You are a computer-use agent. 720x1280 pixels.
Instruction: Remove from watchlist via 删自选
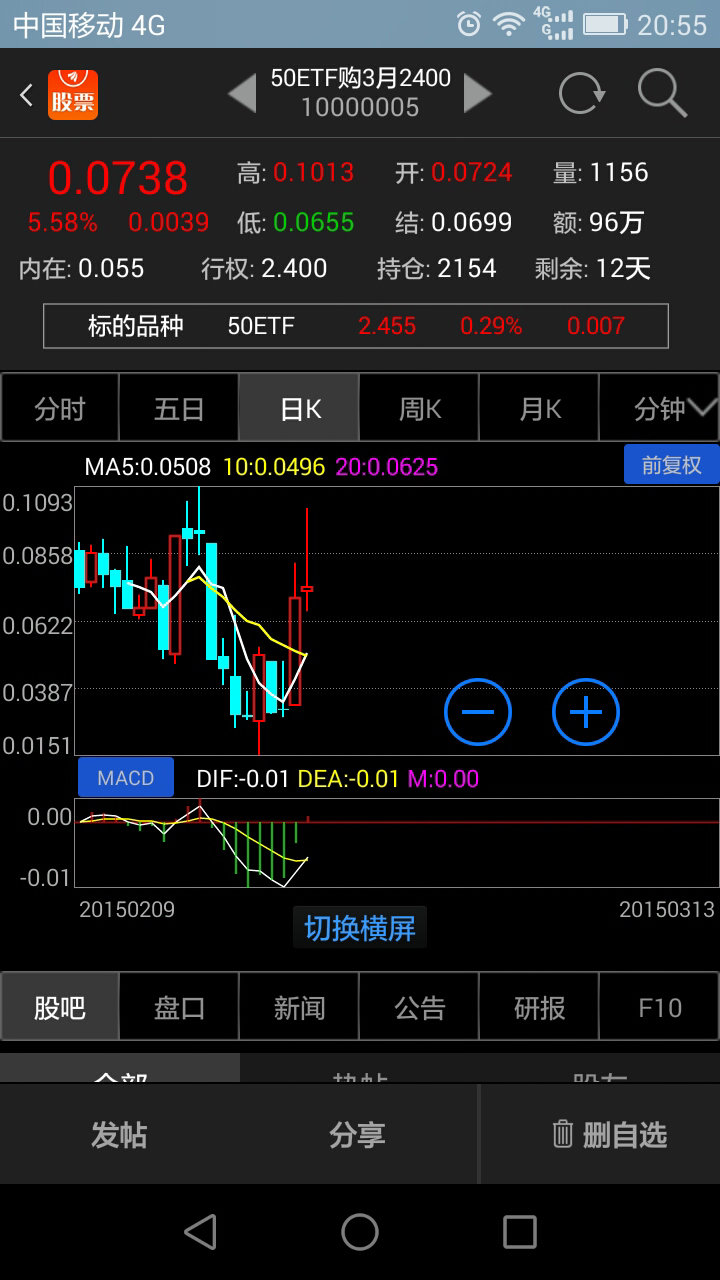tap(609, 1135)
